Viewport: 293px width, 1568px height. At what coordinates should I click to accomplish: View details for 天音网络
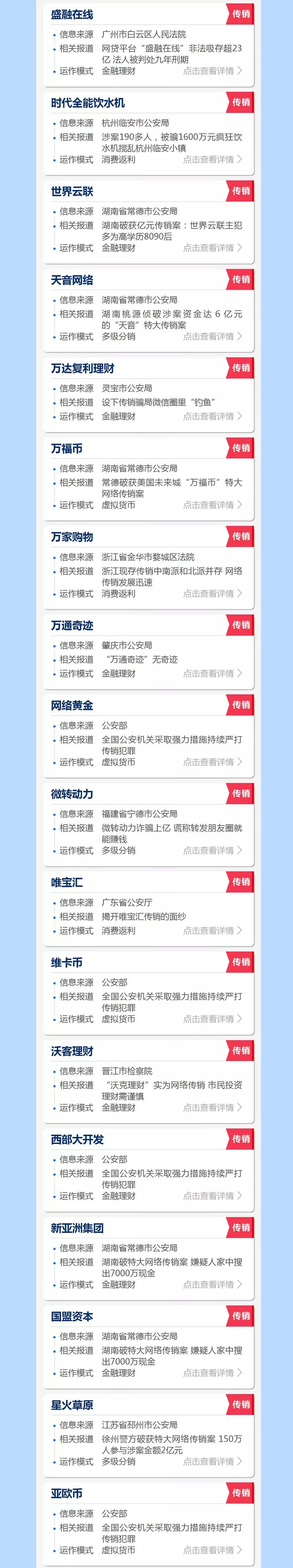[x=212, y=336]
